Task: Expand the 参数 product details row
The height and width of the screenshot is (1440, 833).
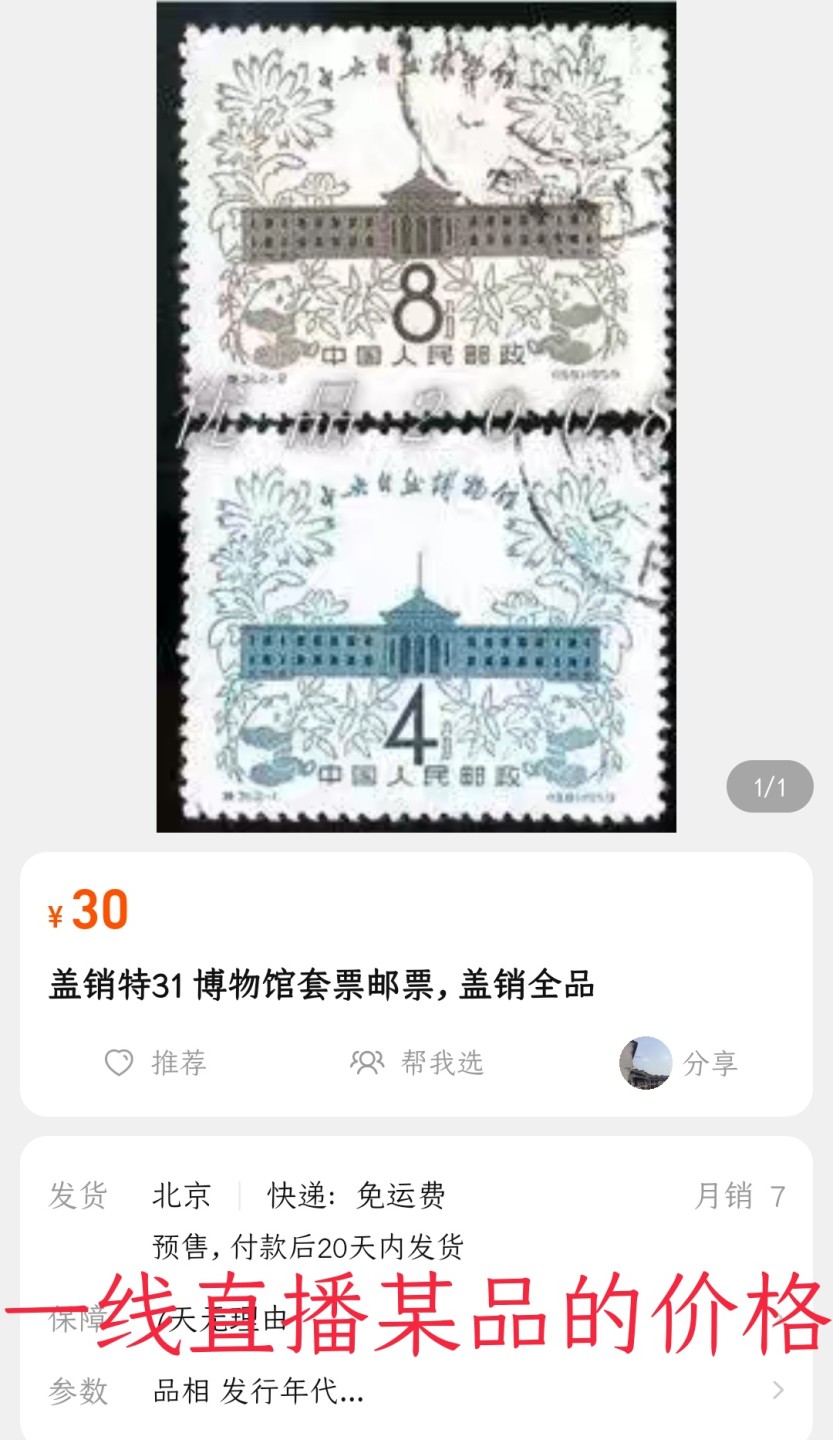Action: coord(416,1391)
